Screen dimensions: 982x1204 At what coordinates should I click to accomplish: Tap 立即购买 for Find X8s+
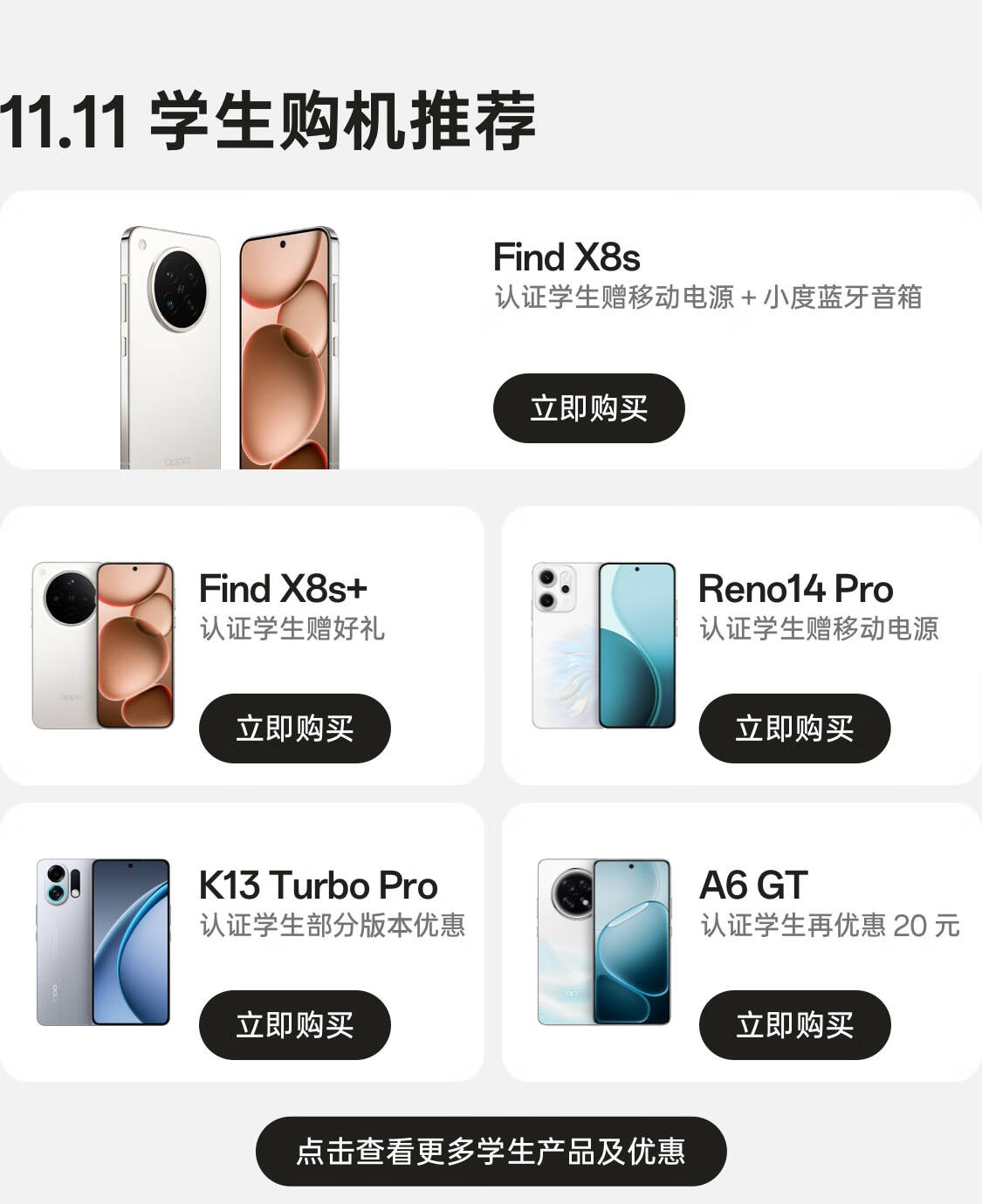(294, 729)
